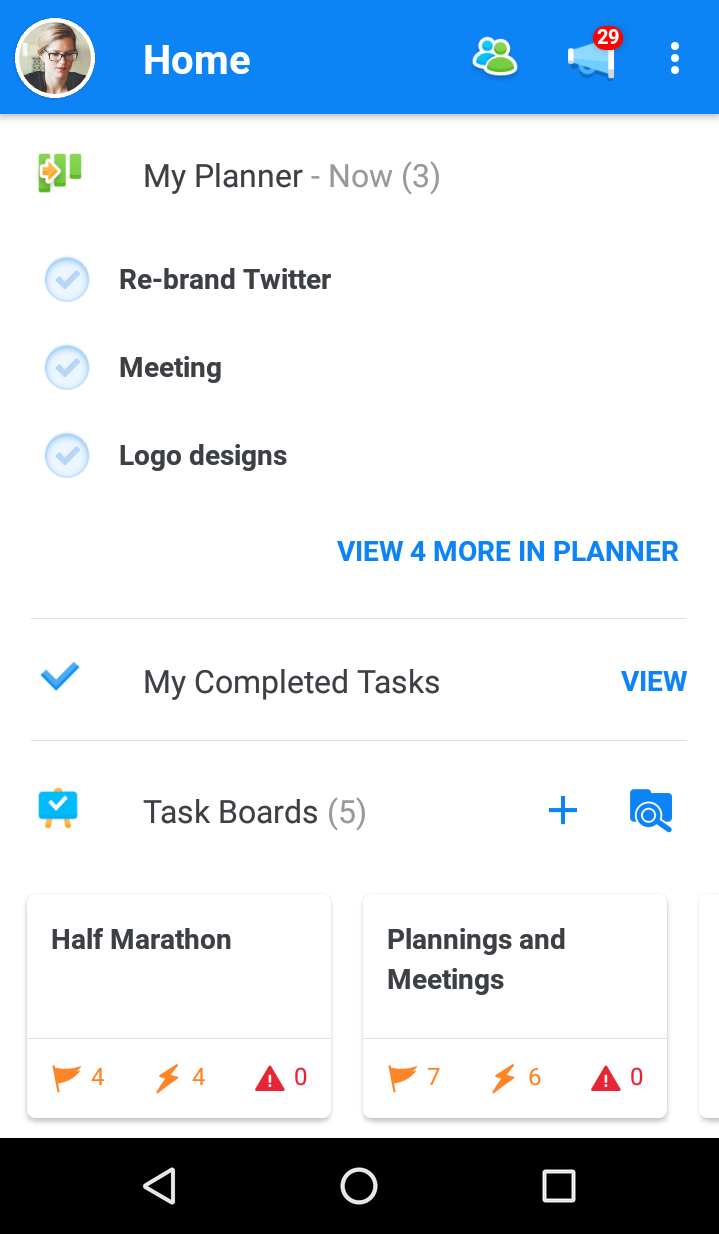Open Plannings and Meetings board
The image size is (719, 1234).
coord(515,1006)
